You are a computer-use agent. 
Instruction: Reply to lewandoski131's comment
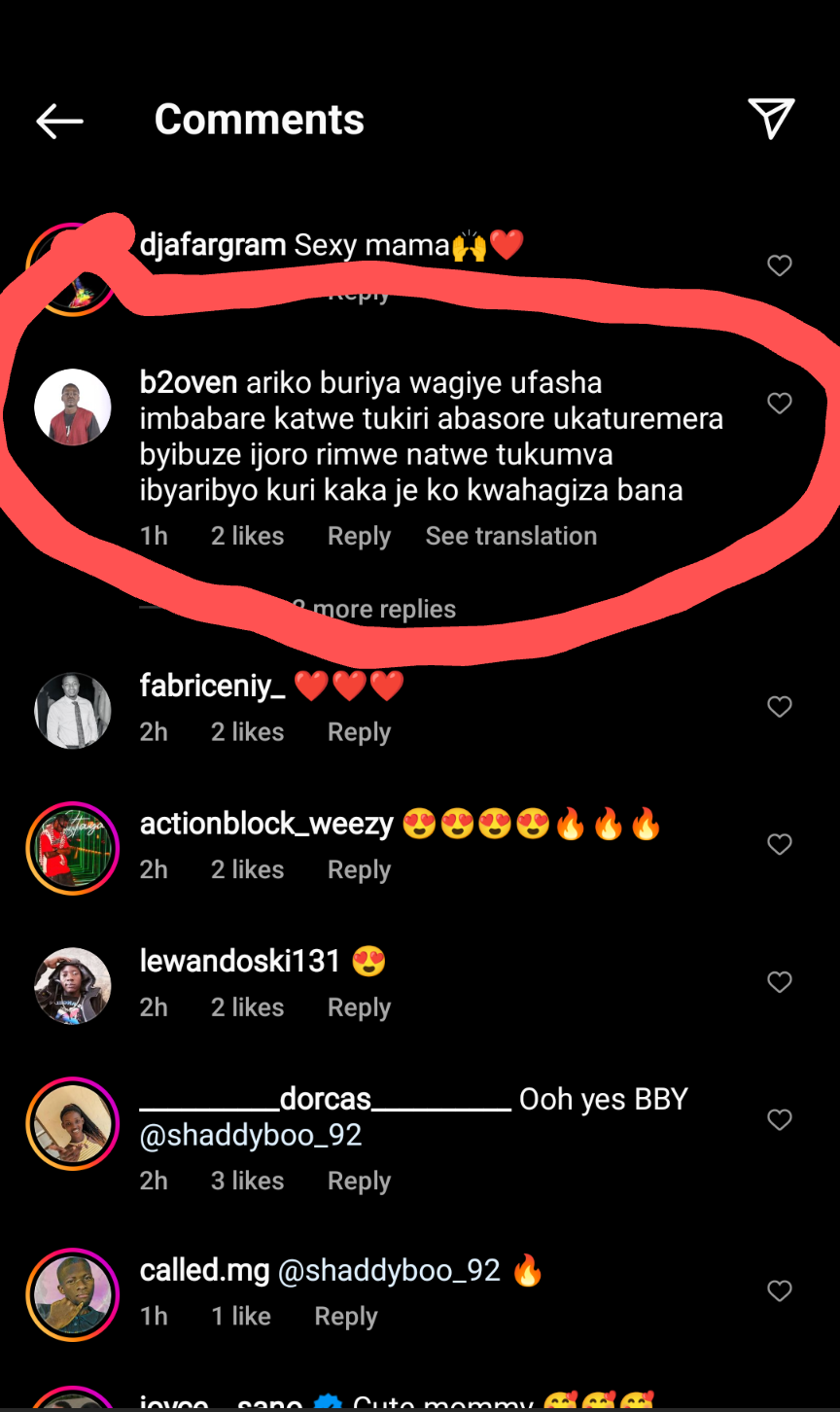pyautogui.click(x=359, y=1007)
